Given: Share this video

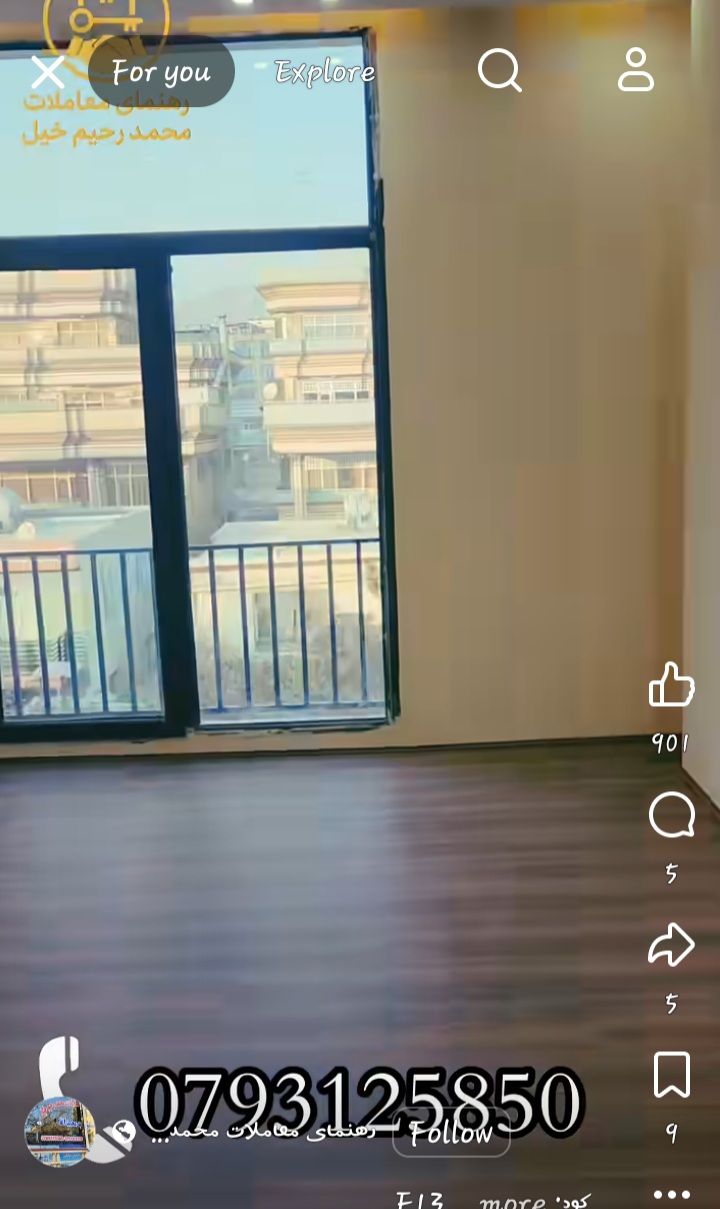Looking at the screenshot, I should pyautogui.click(x=671, y=945).
